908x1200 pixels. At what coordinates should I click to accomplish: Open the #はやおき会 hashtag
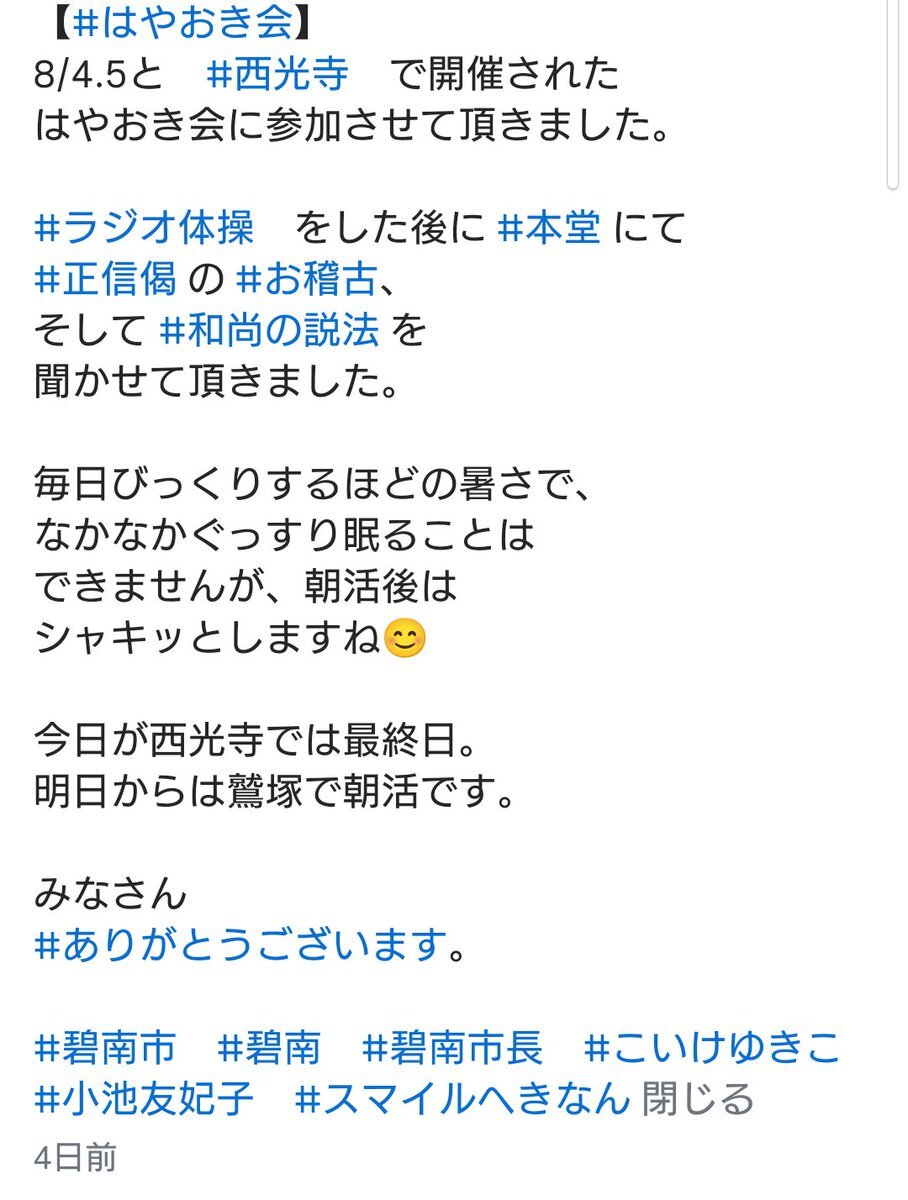[x=182, y=23]
